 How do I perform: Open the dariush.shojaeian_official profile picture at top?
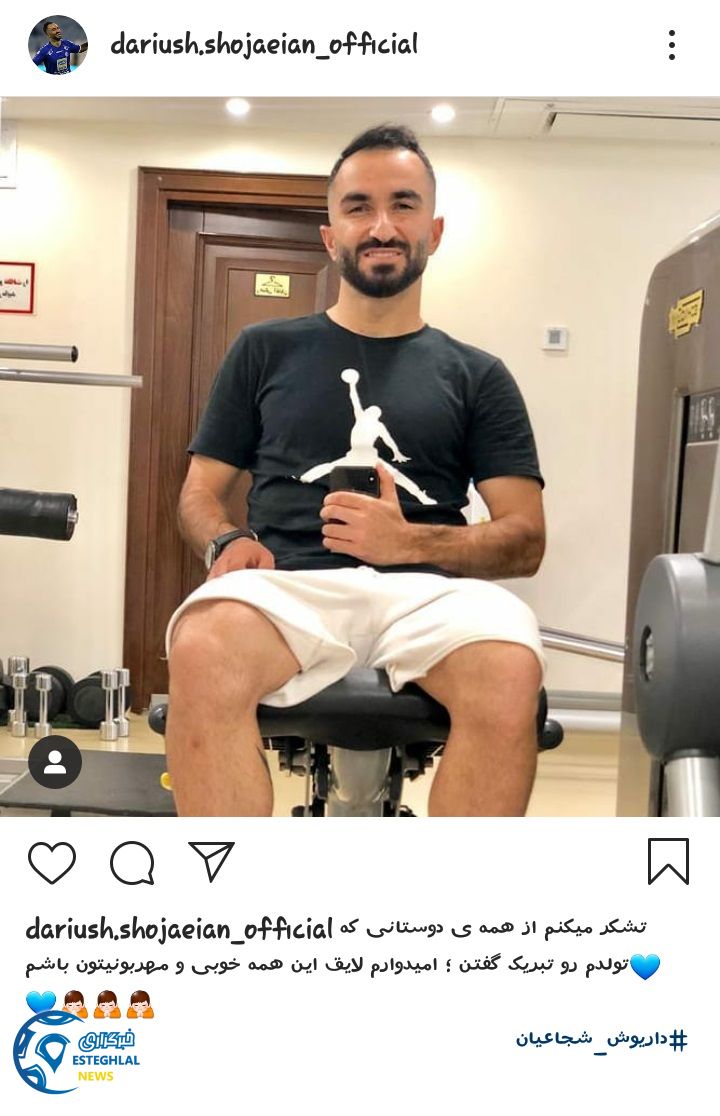tap(58, 45)
